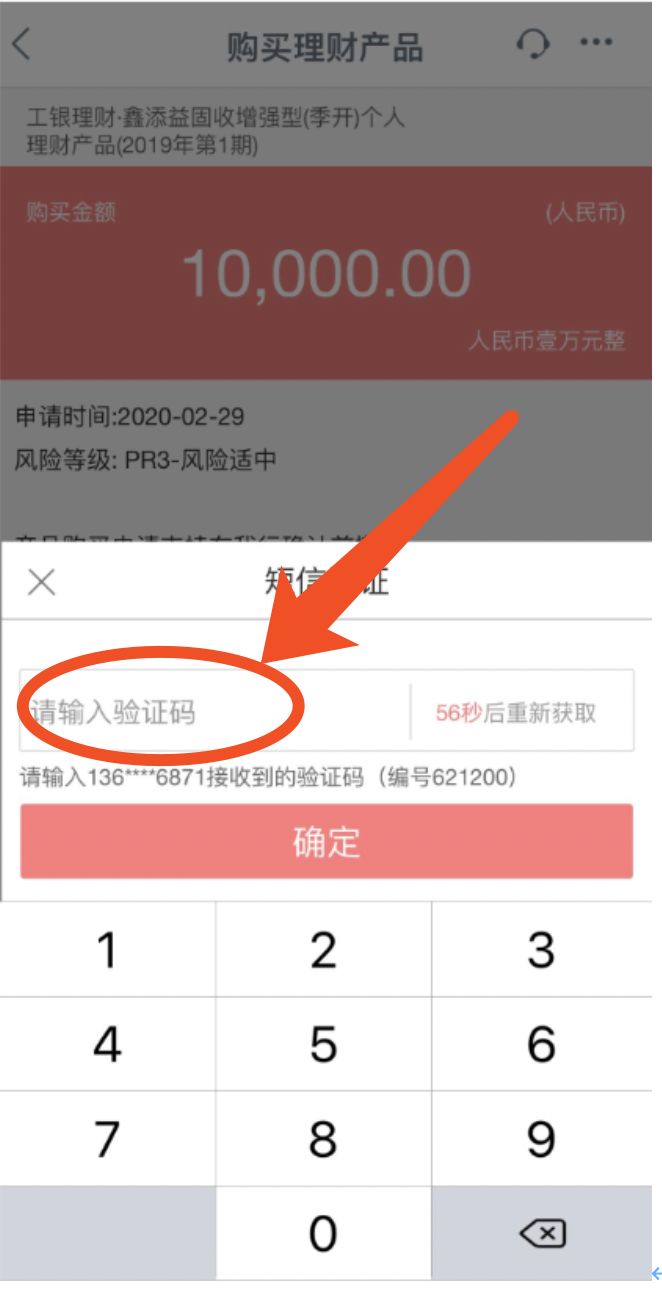Close the SMS verification dialog

pos(41,582)
